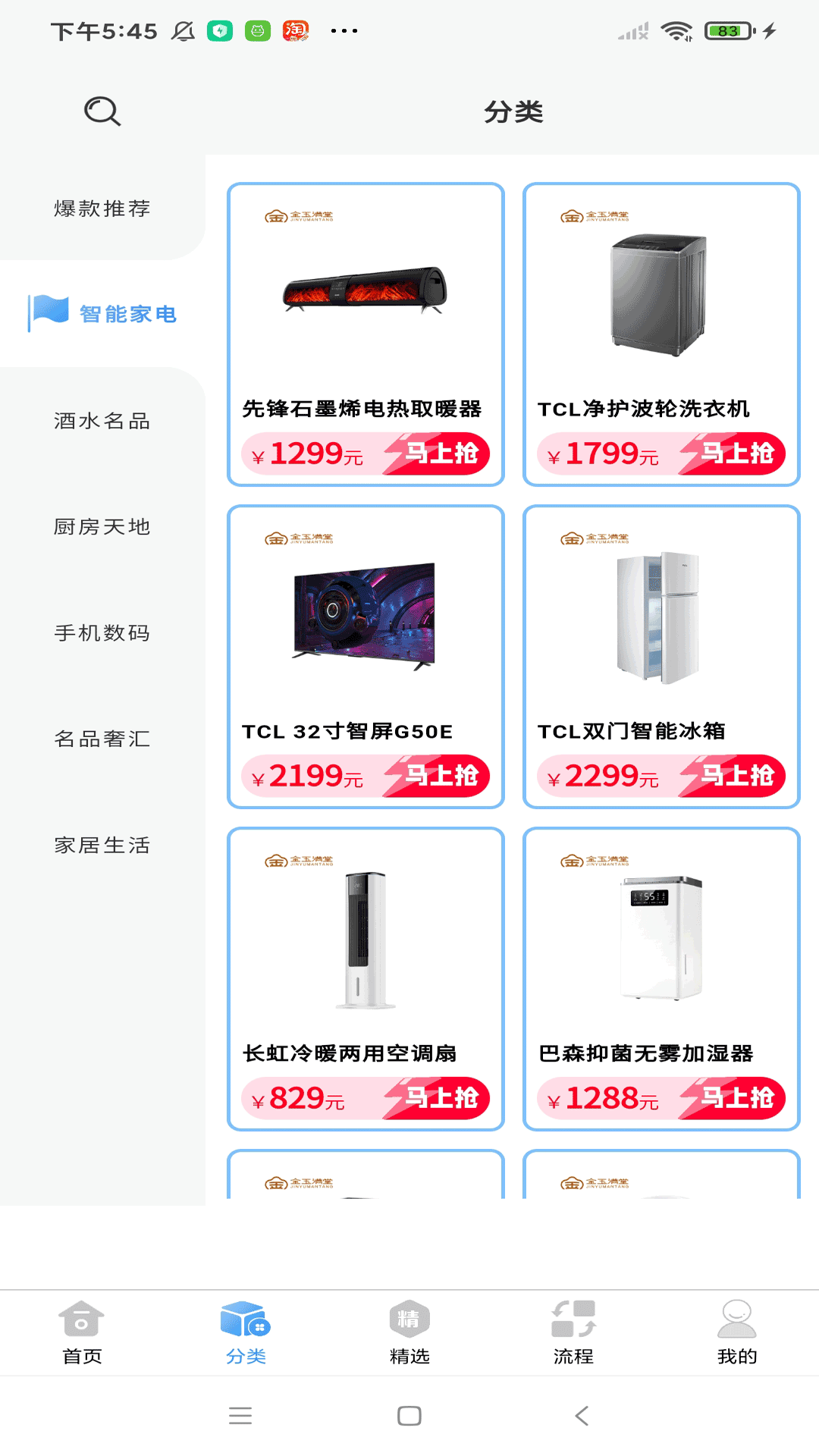Click the Taobao icon in status bar
This screenshot has width=819, height=1456.
coord(296,30)
